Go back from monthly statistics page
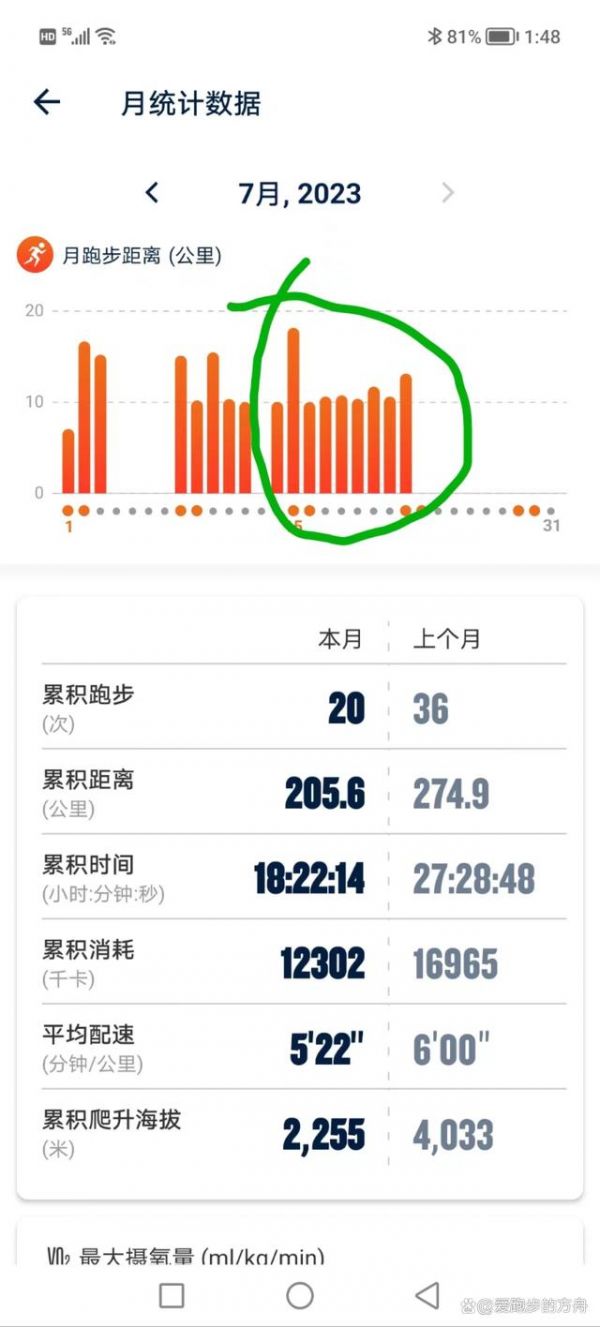 (47, 102)
